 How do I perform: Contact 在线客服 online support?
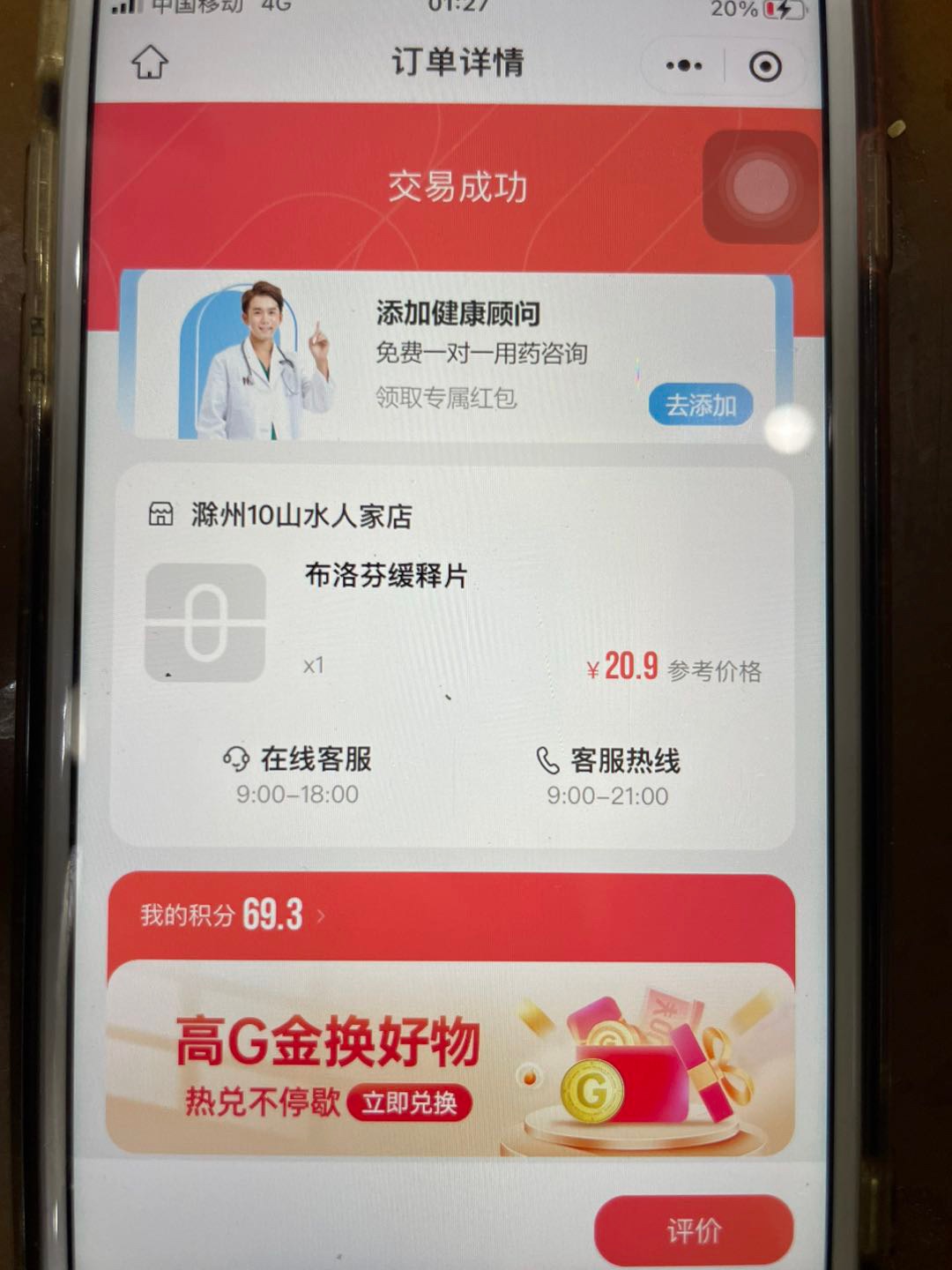pos(298,773)
